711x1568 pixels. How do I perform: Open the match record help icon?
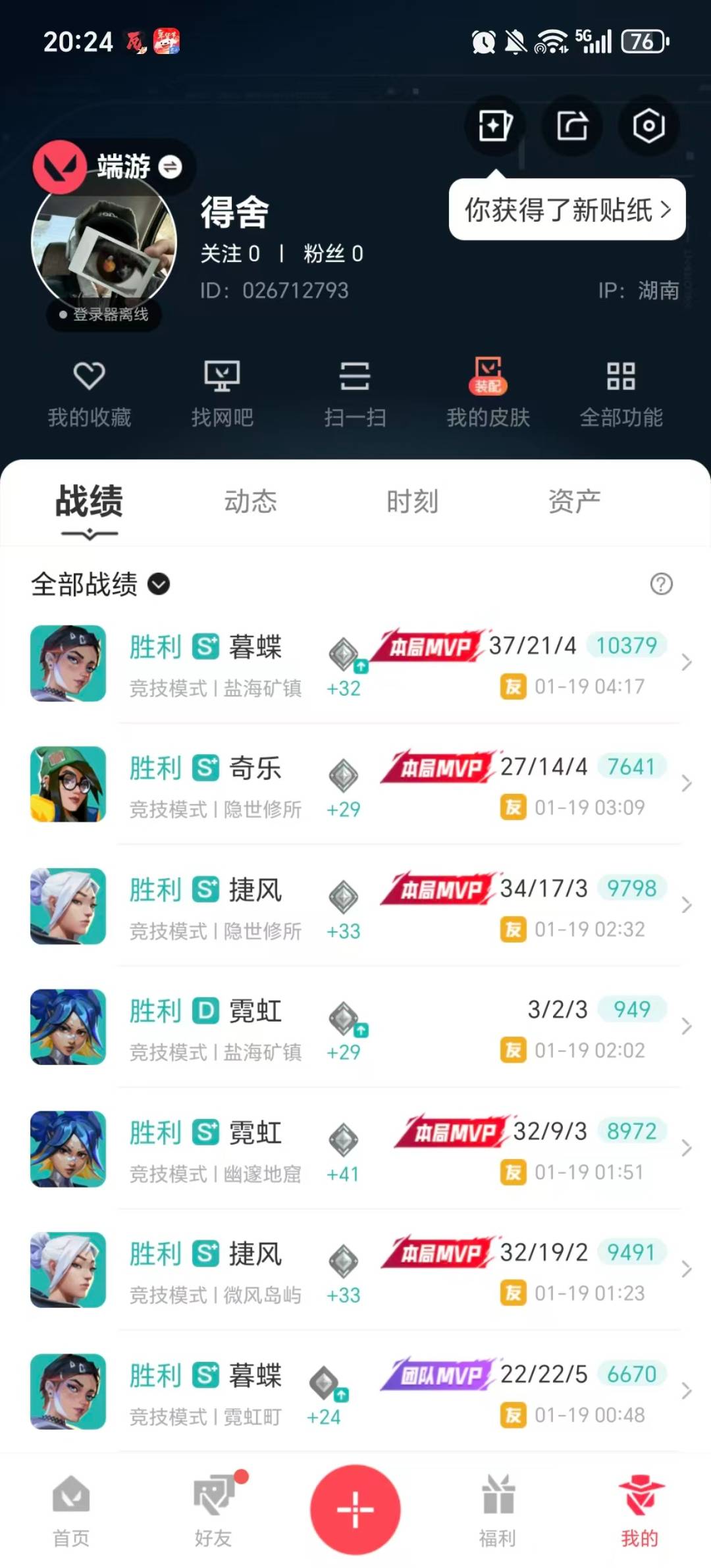click(661, 584)
